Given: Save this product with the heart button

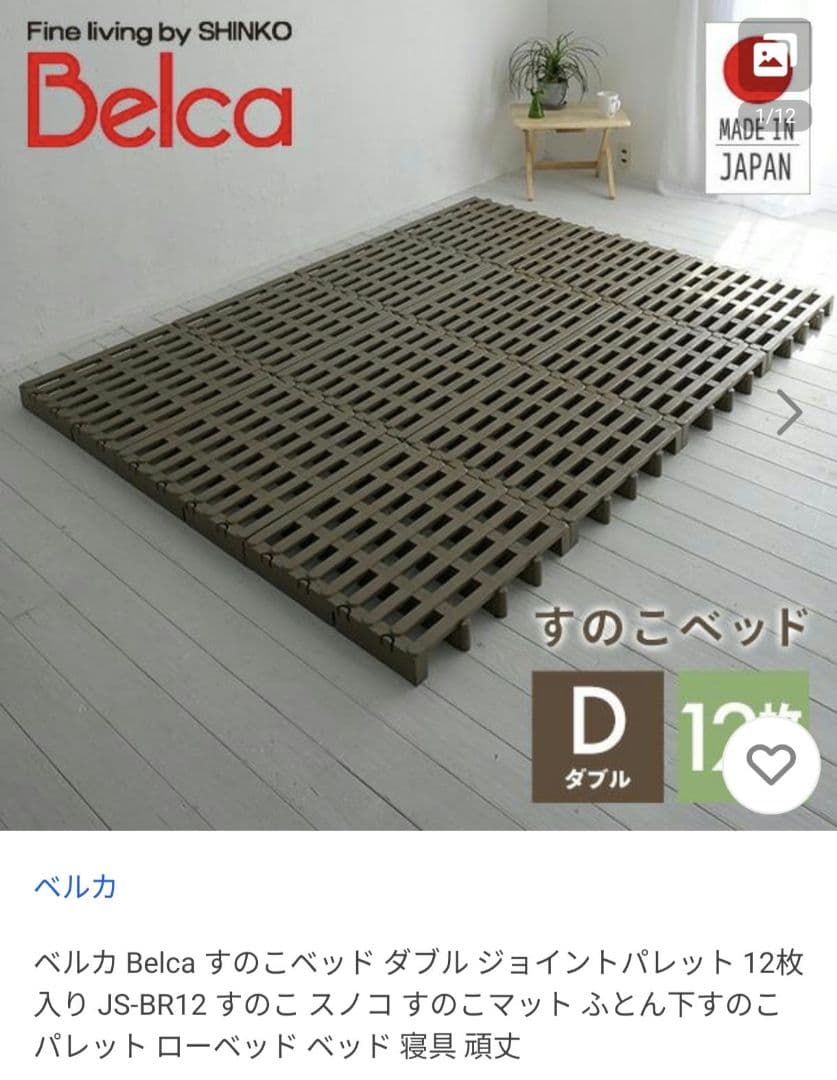Looking at the screenshot, I should pyautogui.click(x=772, y=765).
